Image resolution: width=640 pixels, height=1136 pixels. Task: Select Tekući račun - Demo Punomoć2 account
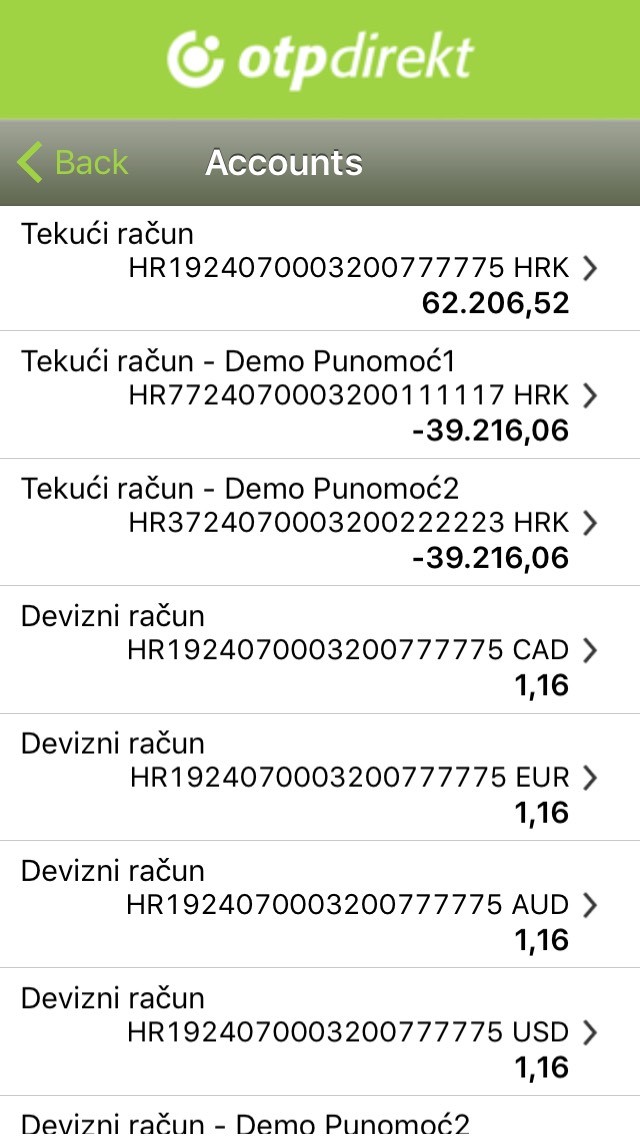point(320,522)
